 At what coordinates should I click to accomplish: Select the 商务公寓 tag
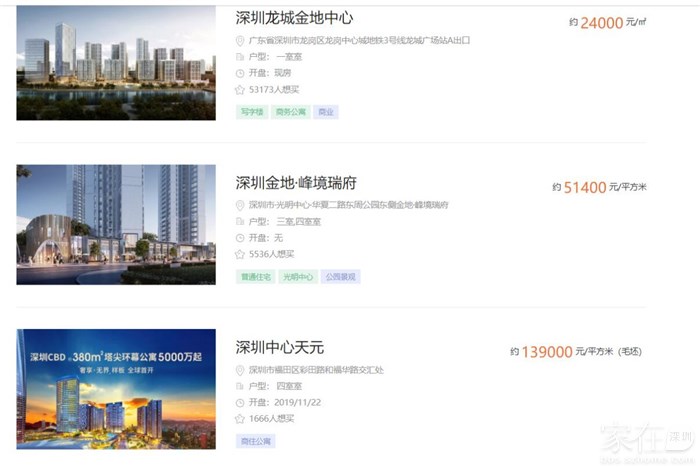291,112
